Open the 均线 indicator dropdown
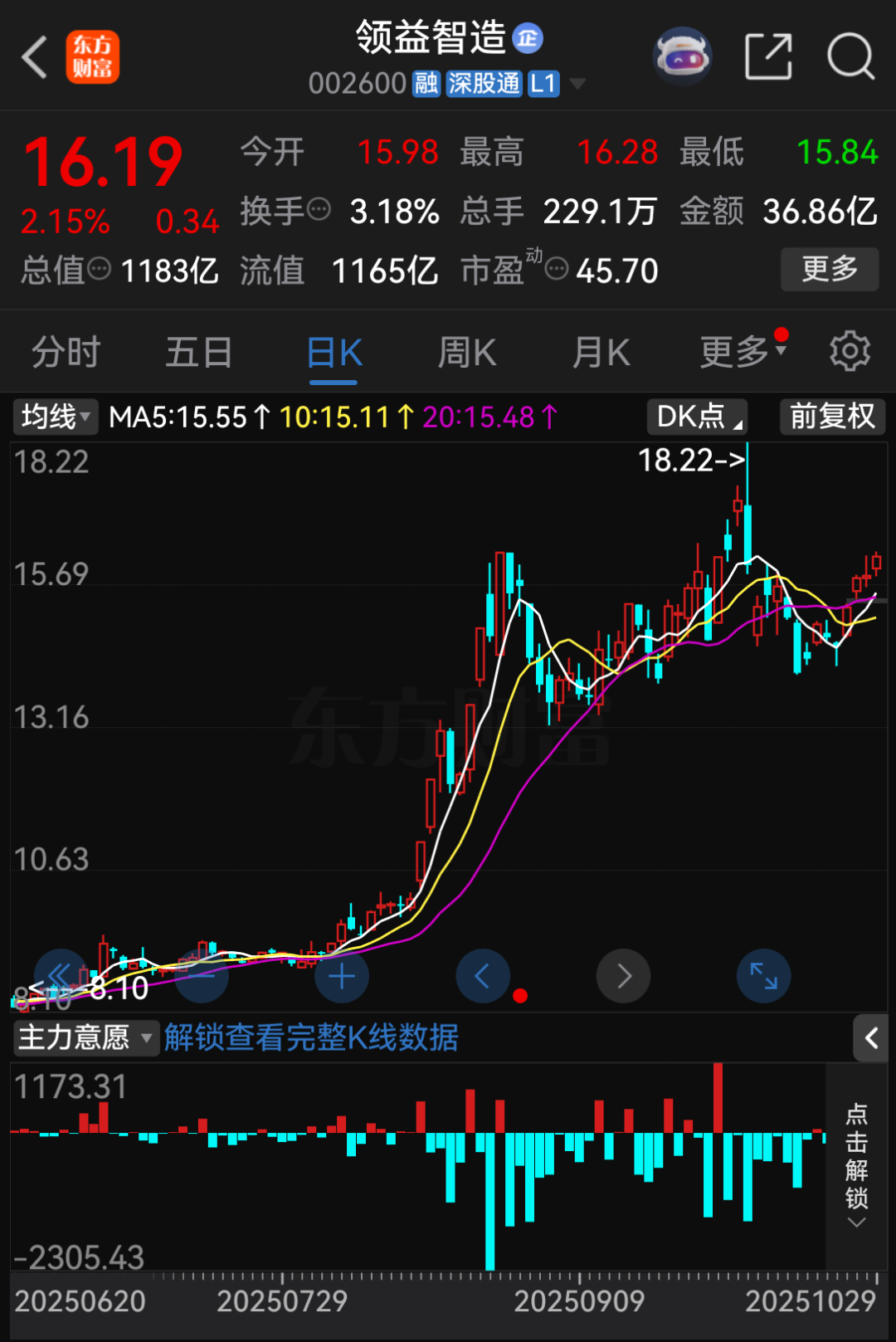This screenshot has height=1342, width=896. pos(56,417)
